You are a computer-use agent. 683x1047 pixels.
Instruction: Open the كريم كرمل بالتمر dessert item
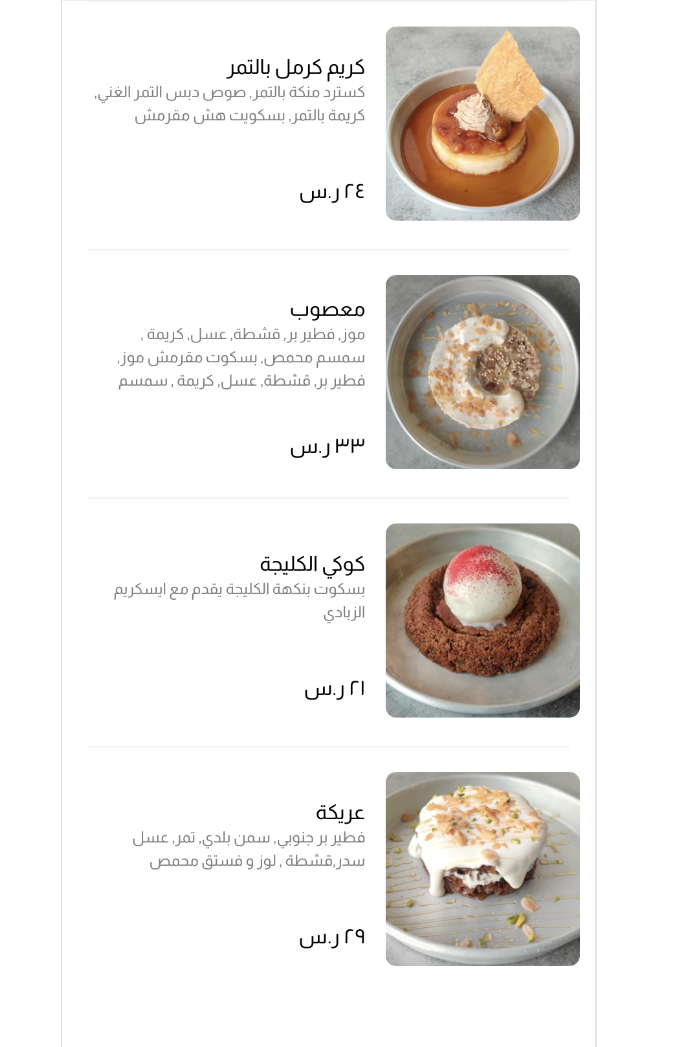(297, 68)
